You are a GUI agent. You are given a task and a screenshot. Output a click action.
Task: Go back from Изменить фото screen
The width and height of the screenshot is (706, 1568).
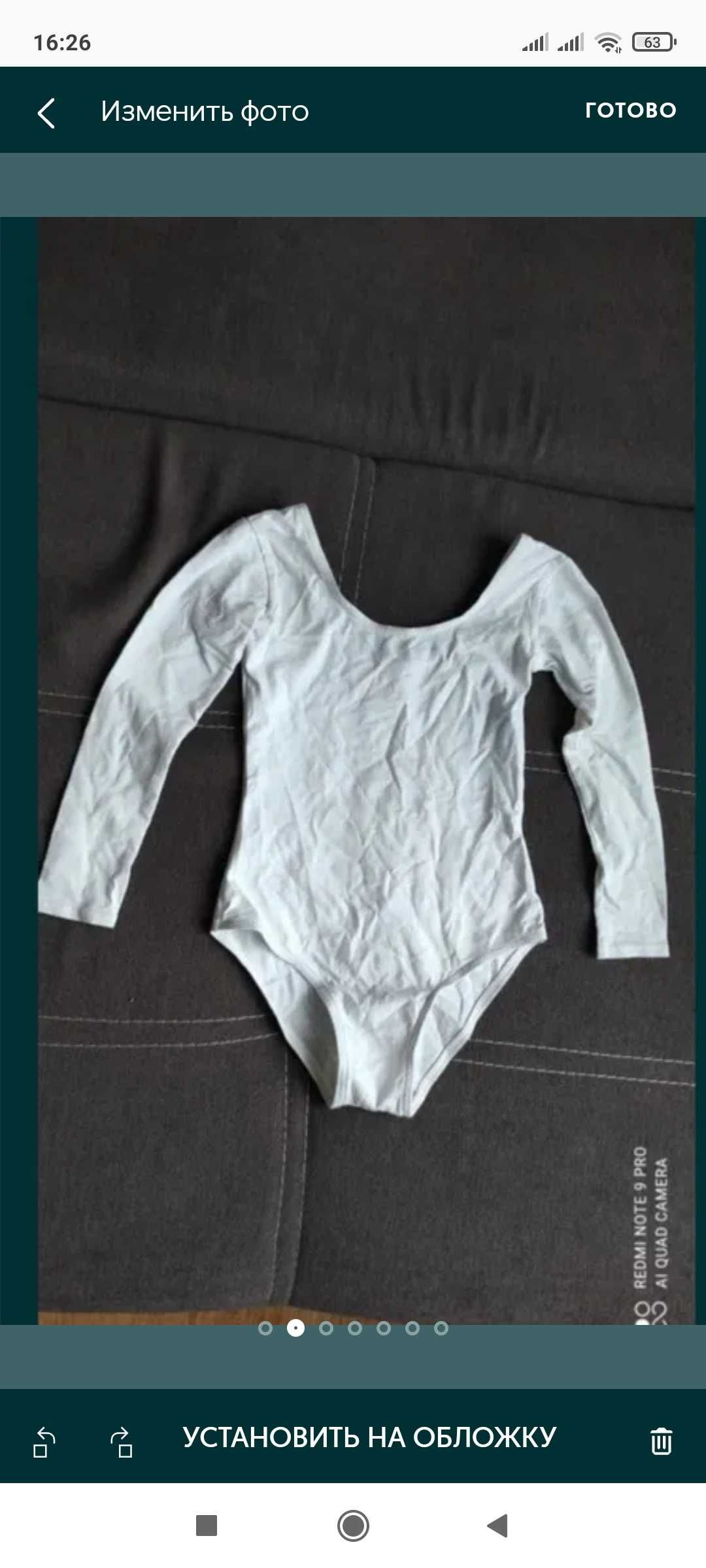pos(46,113)
